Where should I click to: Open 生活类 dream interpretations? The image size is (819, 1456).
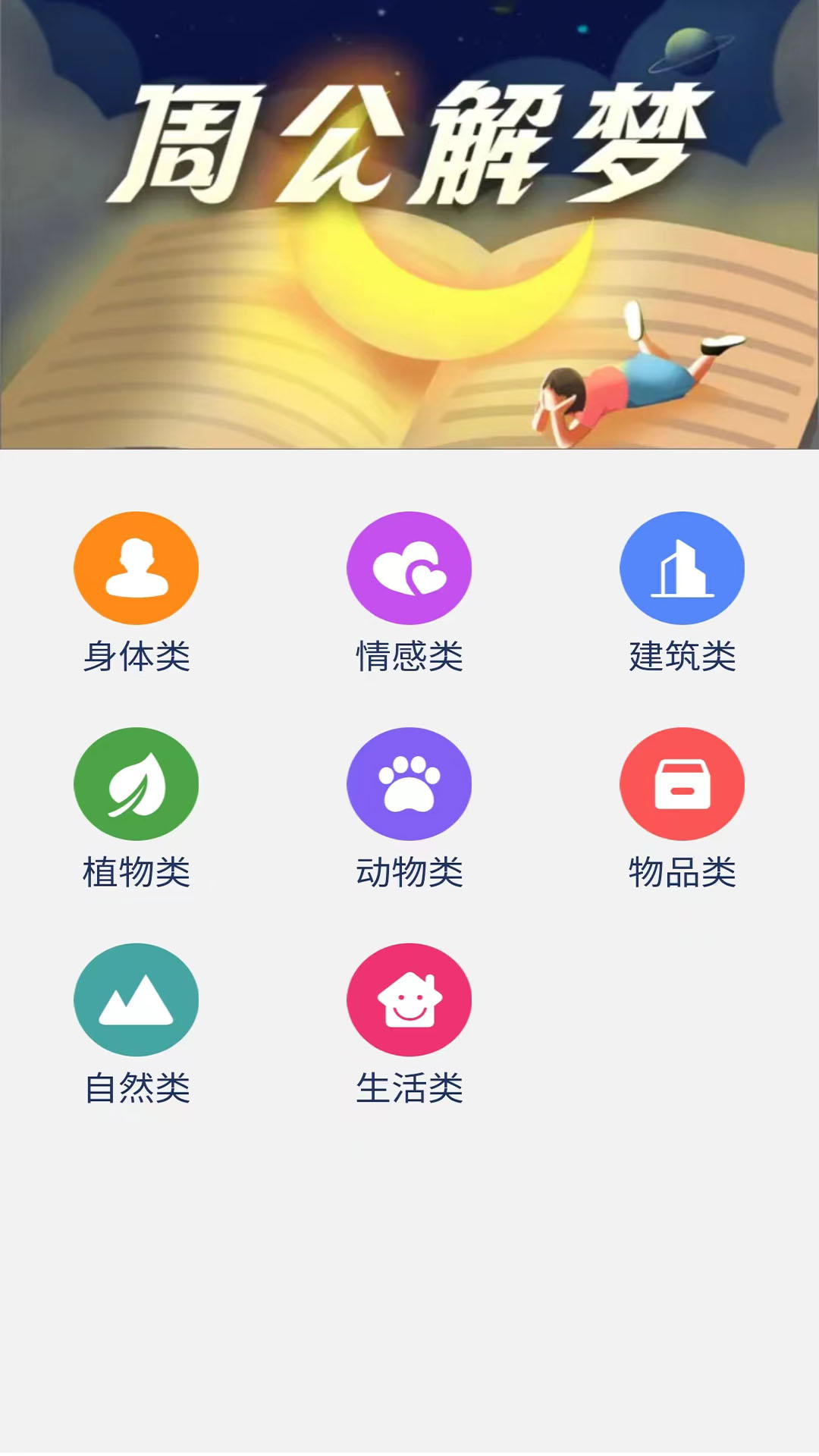410,1087
